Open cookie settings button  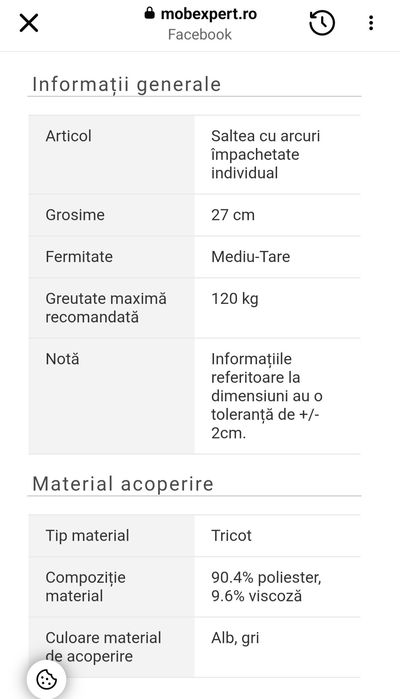point(46,680)
